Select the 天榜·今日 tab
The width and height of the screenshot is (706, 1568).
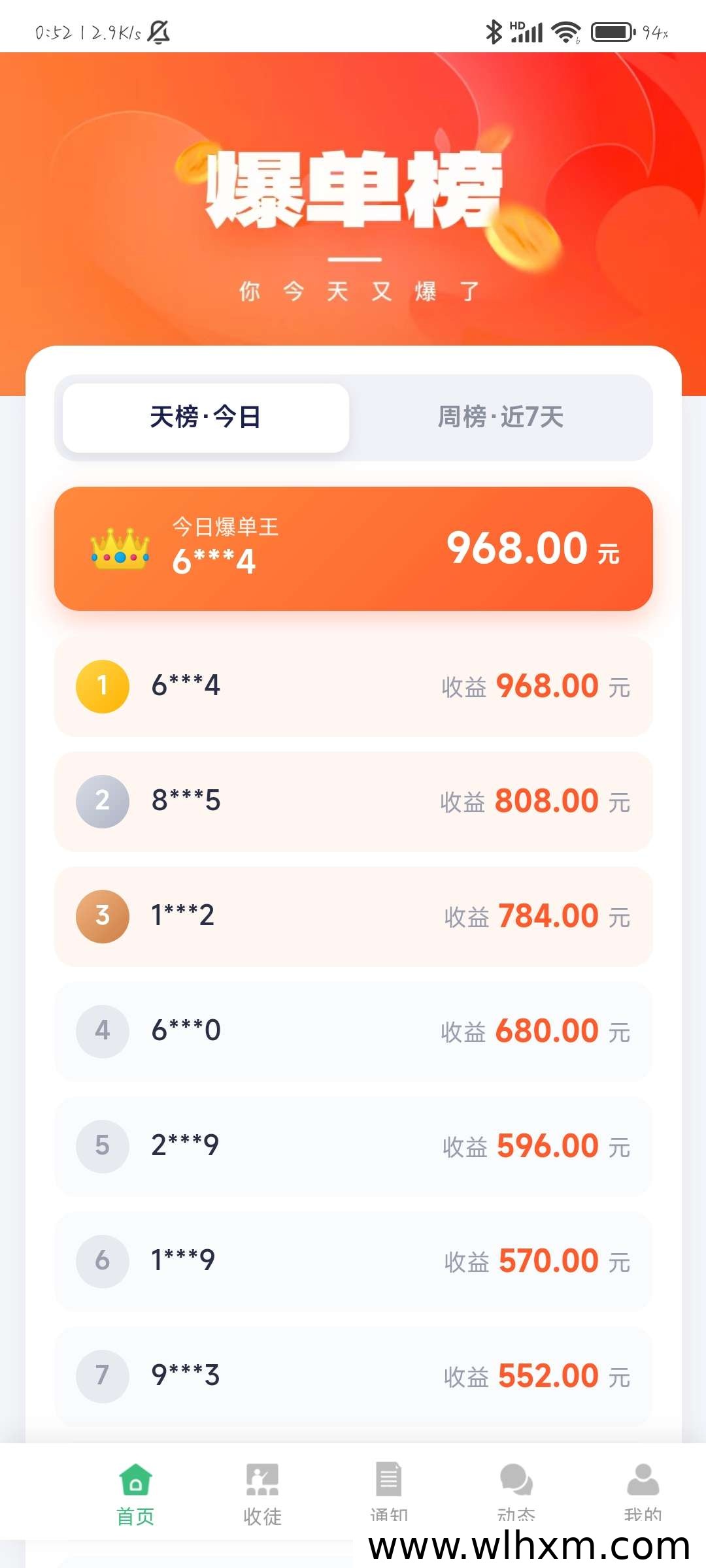[206, 417]
